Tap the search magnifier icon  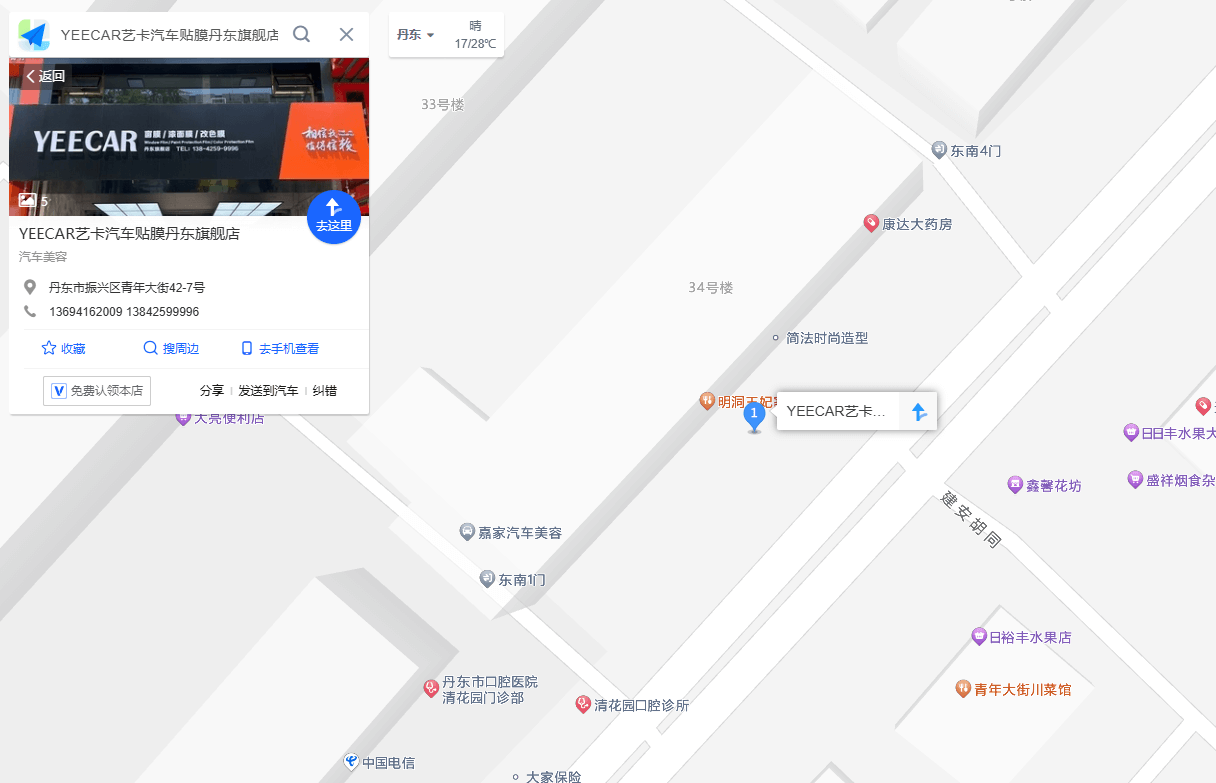click(301, 34)
